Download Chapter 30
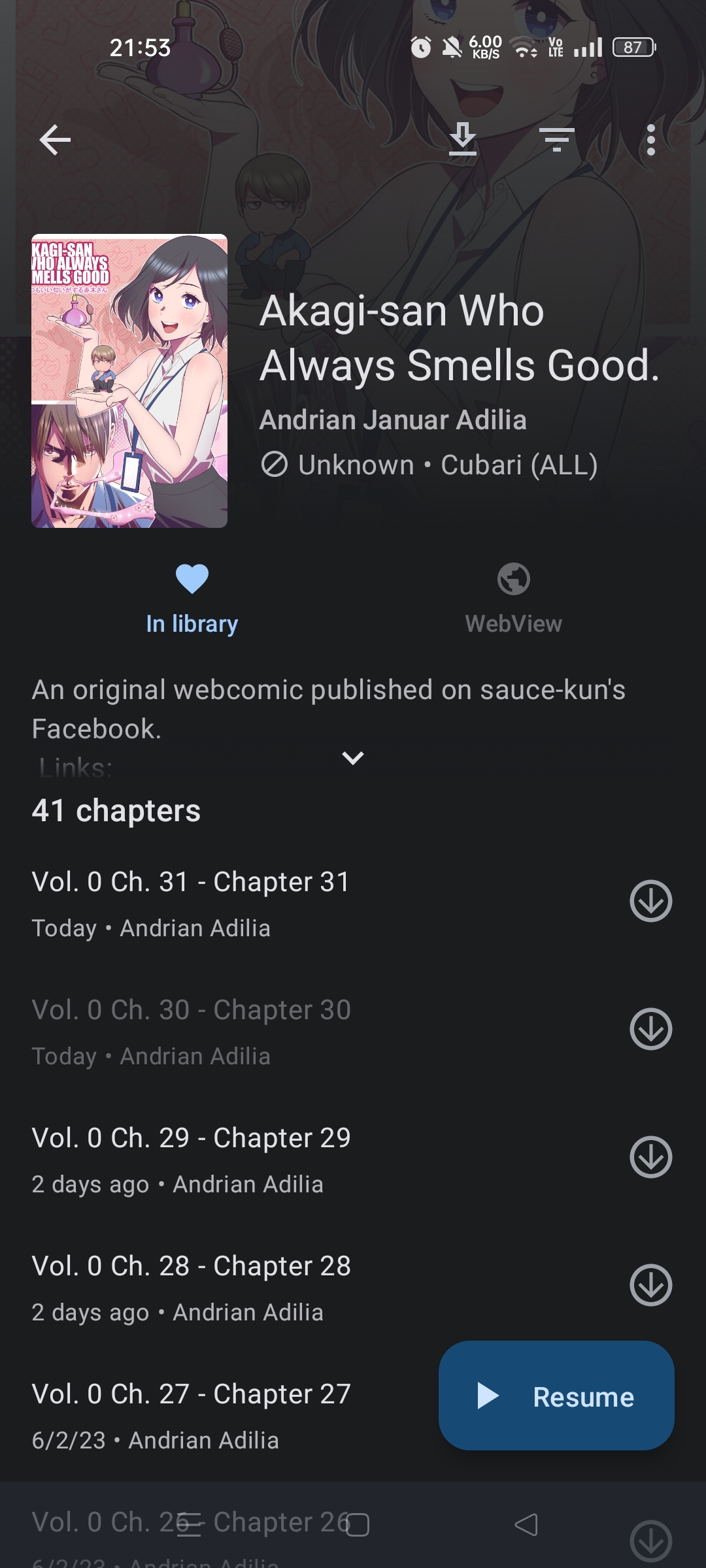 (651, 1029)
